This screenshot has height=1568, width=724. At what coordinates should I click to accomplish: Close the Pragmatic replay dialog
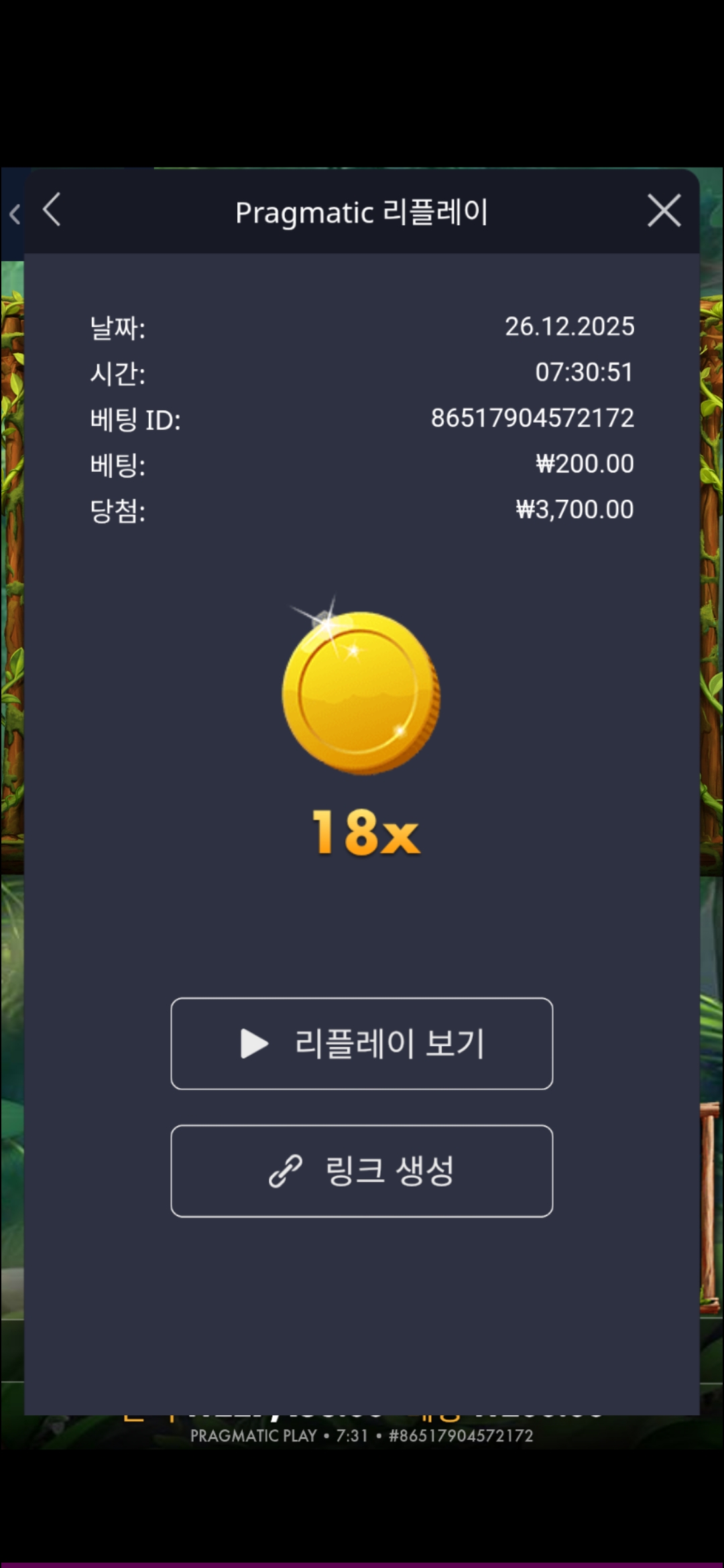(664, 211)
